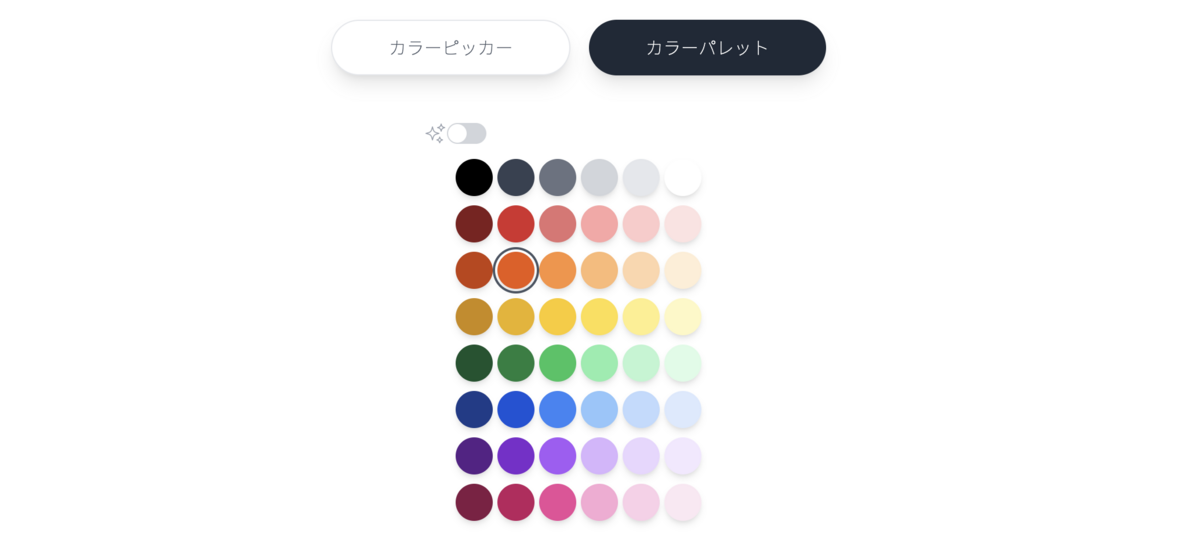Select the dark brownish-red swatch

tap(474, 224)
